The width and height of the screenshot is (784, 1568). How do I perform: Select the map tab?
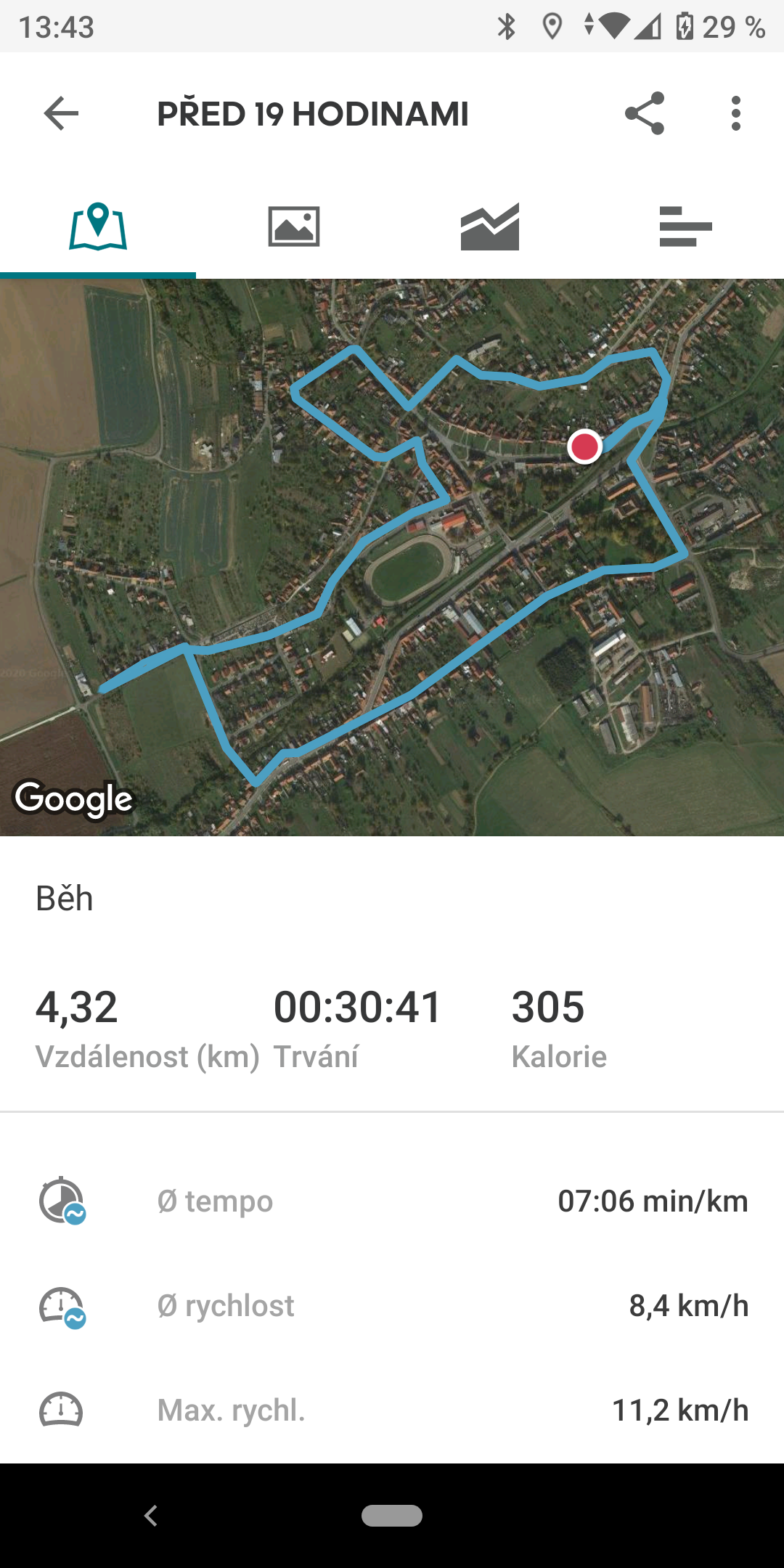98,226
